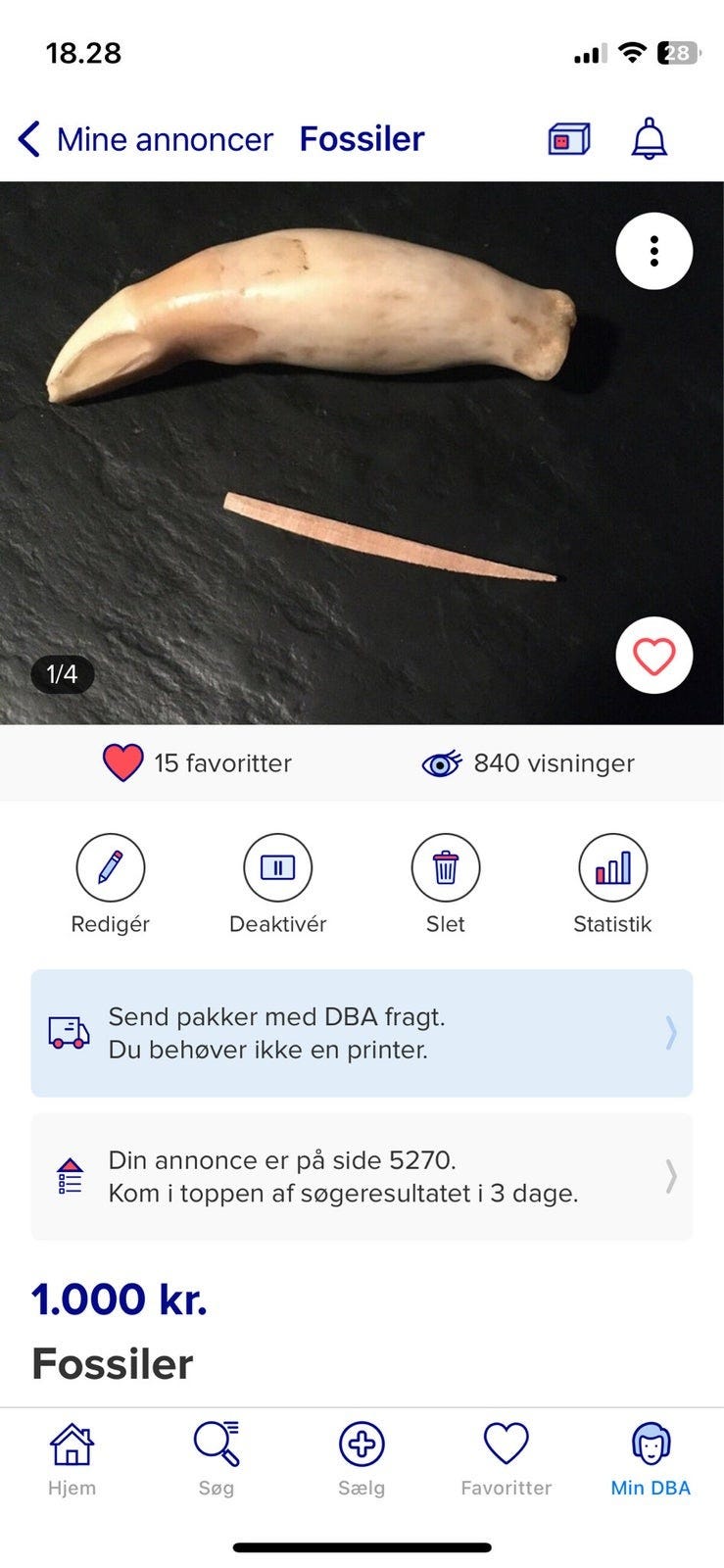This screenshot has width=724, height=1568.
Task: Switch to the Søg tab
Action: coord(217,1458)
